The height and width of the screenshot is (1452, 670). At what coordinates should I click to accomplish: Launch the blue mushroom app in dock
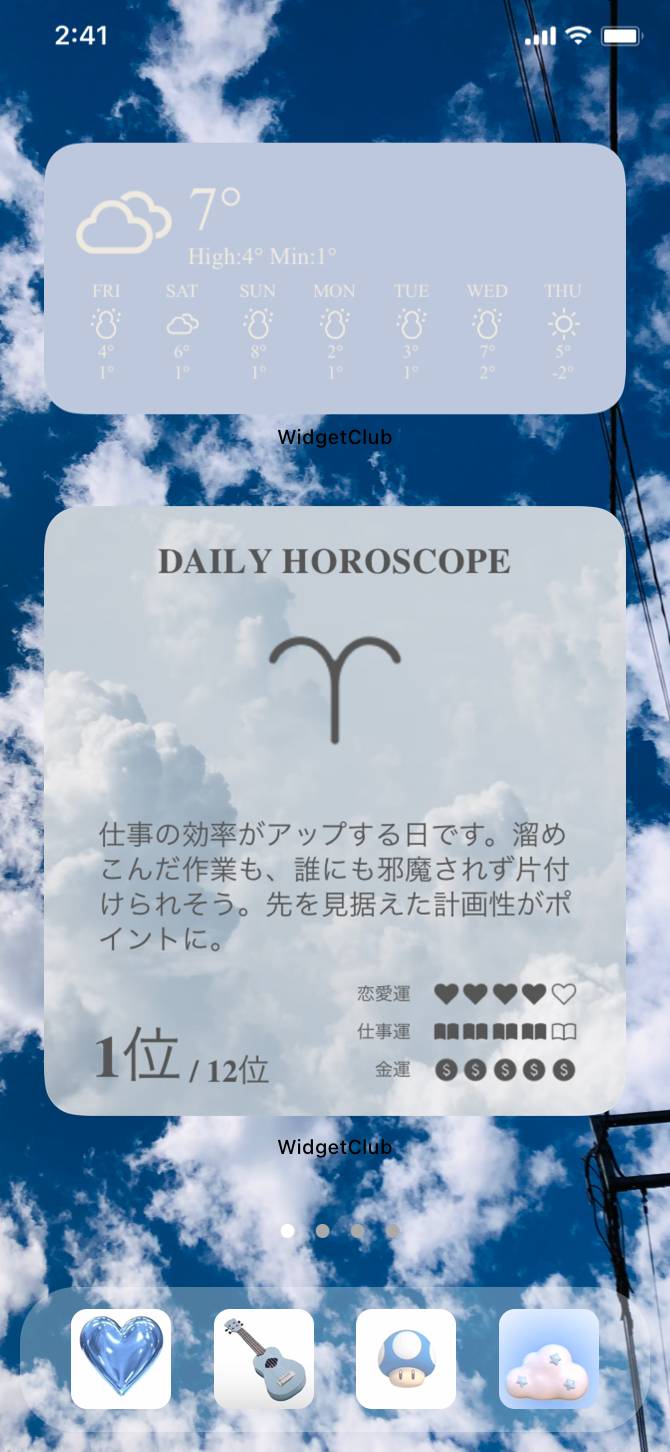pos(406,1358)
